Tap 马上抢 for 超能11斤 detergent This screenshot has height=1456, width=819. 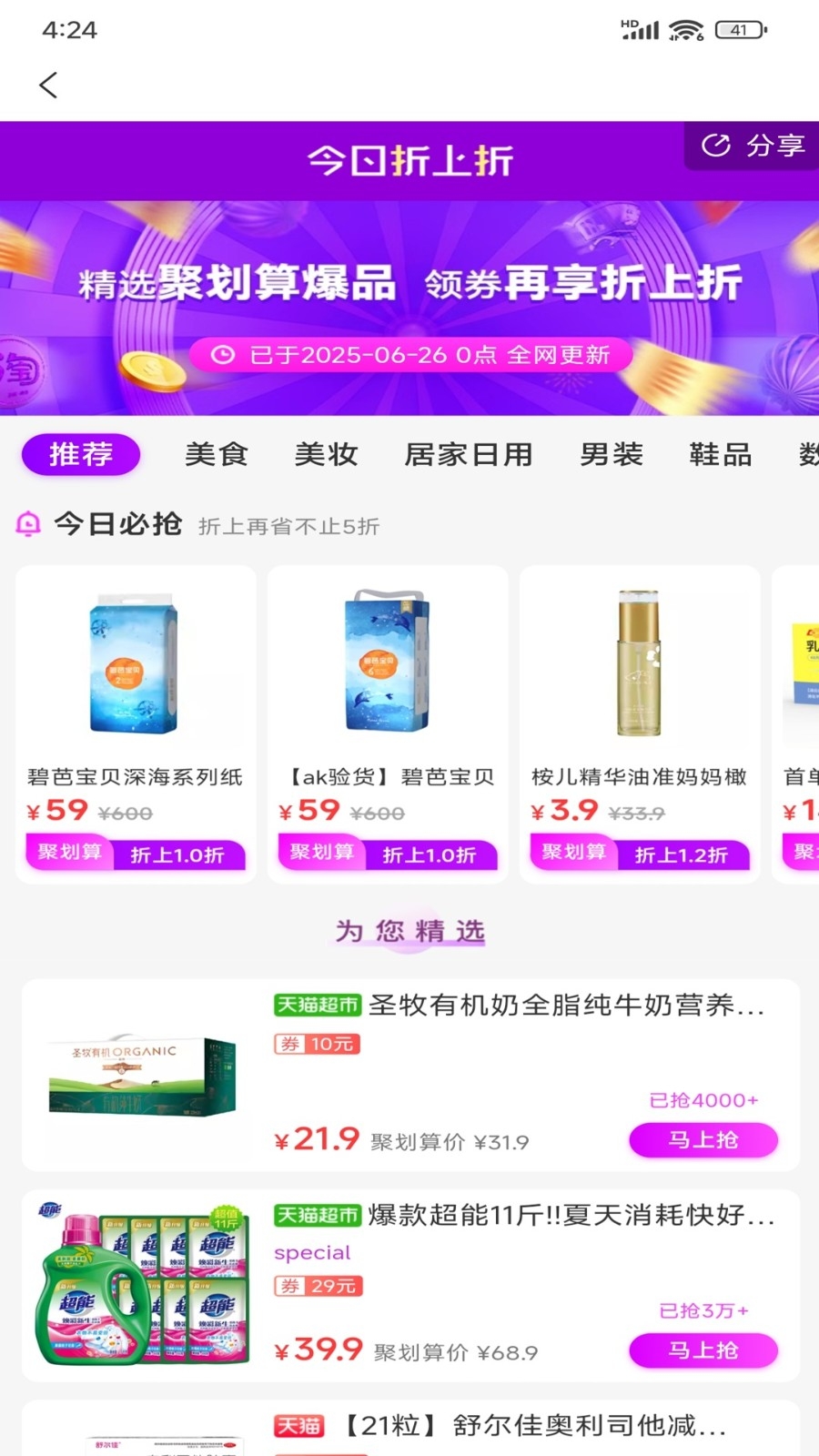pos(703,1350)
